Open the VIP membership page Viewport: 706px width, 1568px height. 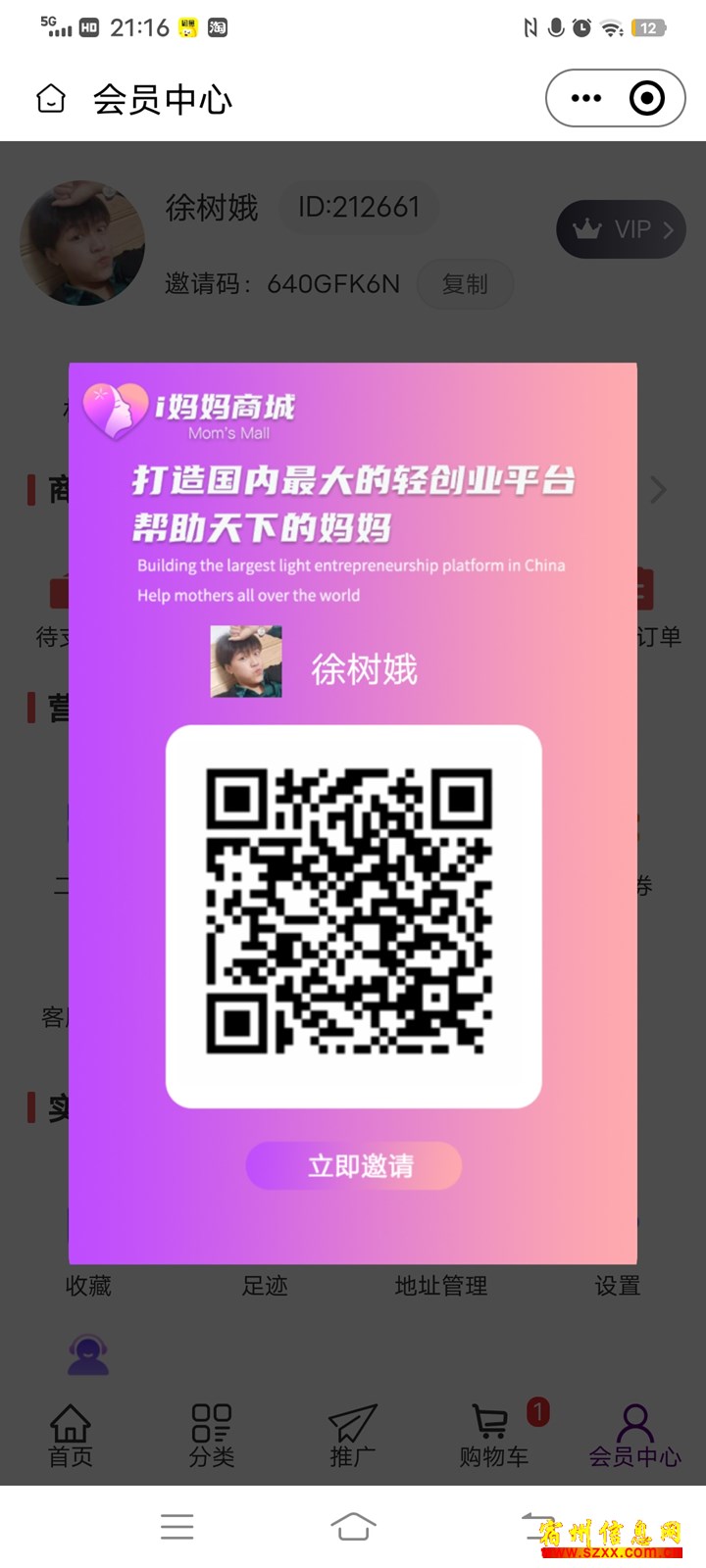(x=621, y=229)
